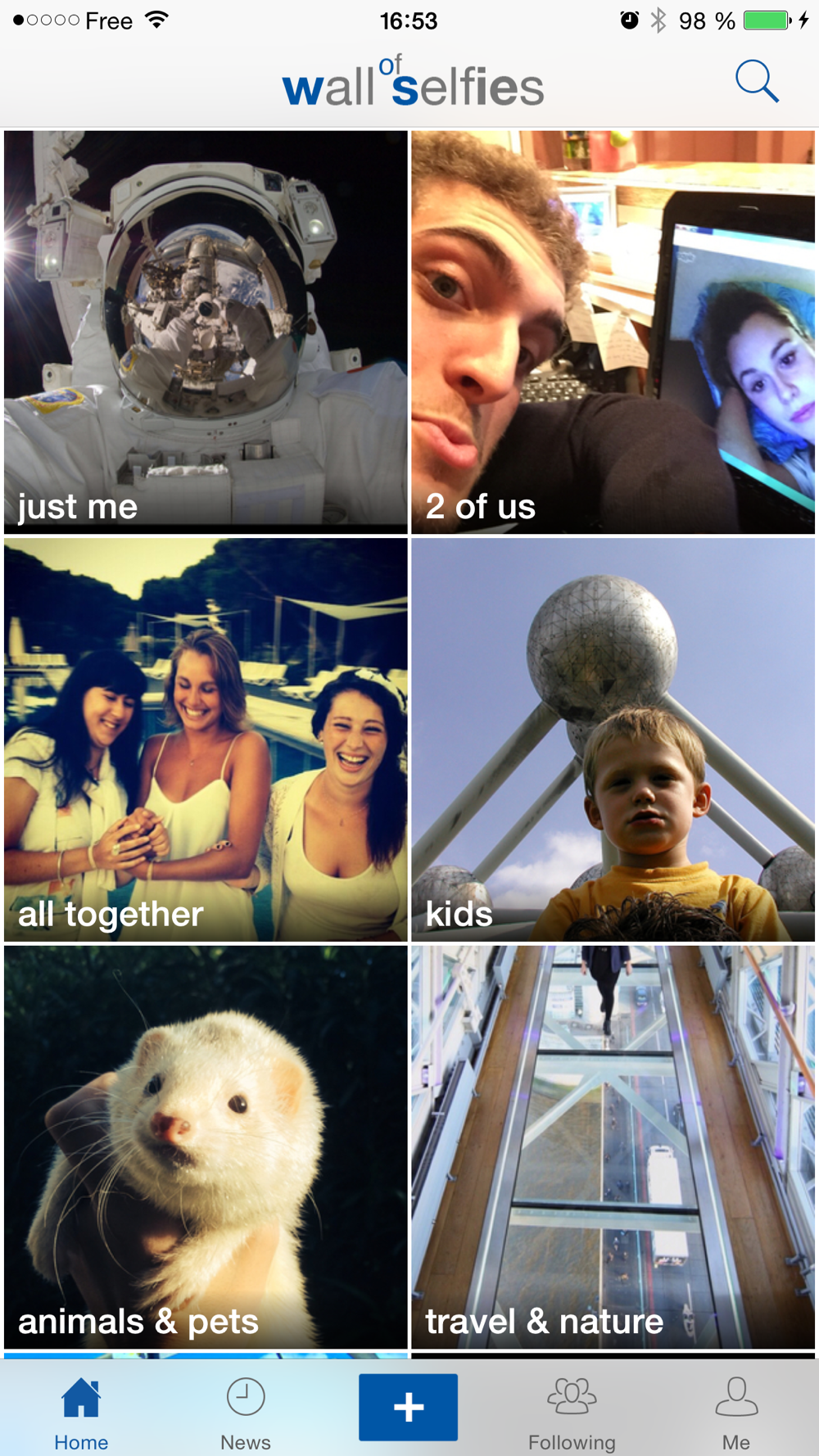Browse the "all together" selfies

click(206, 739)
